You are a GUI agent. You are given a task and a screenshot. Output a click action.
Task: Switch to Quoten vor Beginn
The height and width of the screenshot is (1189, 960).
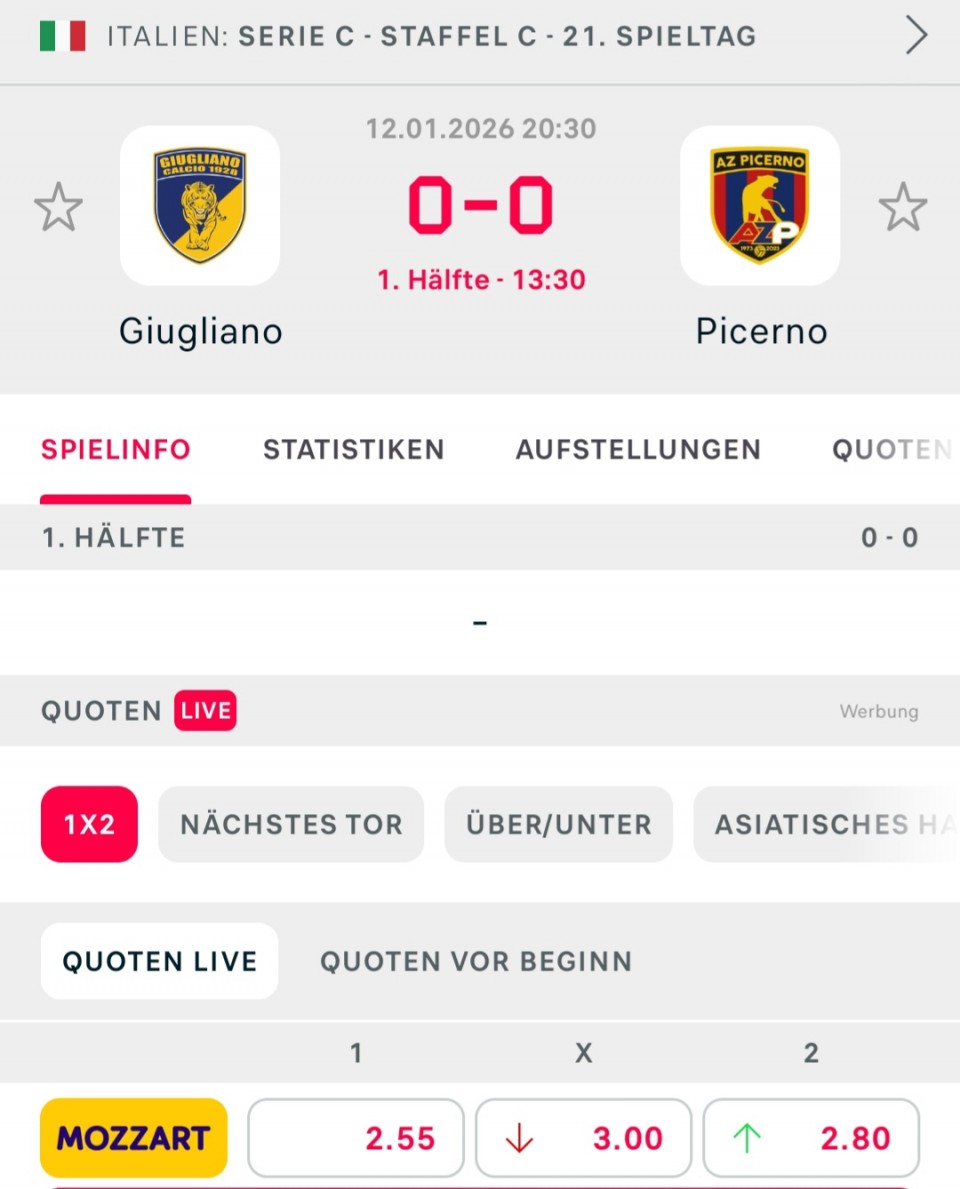(x=476, y=961)
